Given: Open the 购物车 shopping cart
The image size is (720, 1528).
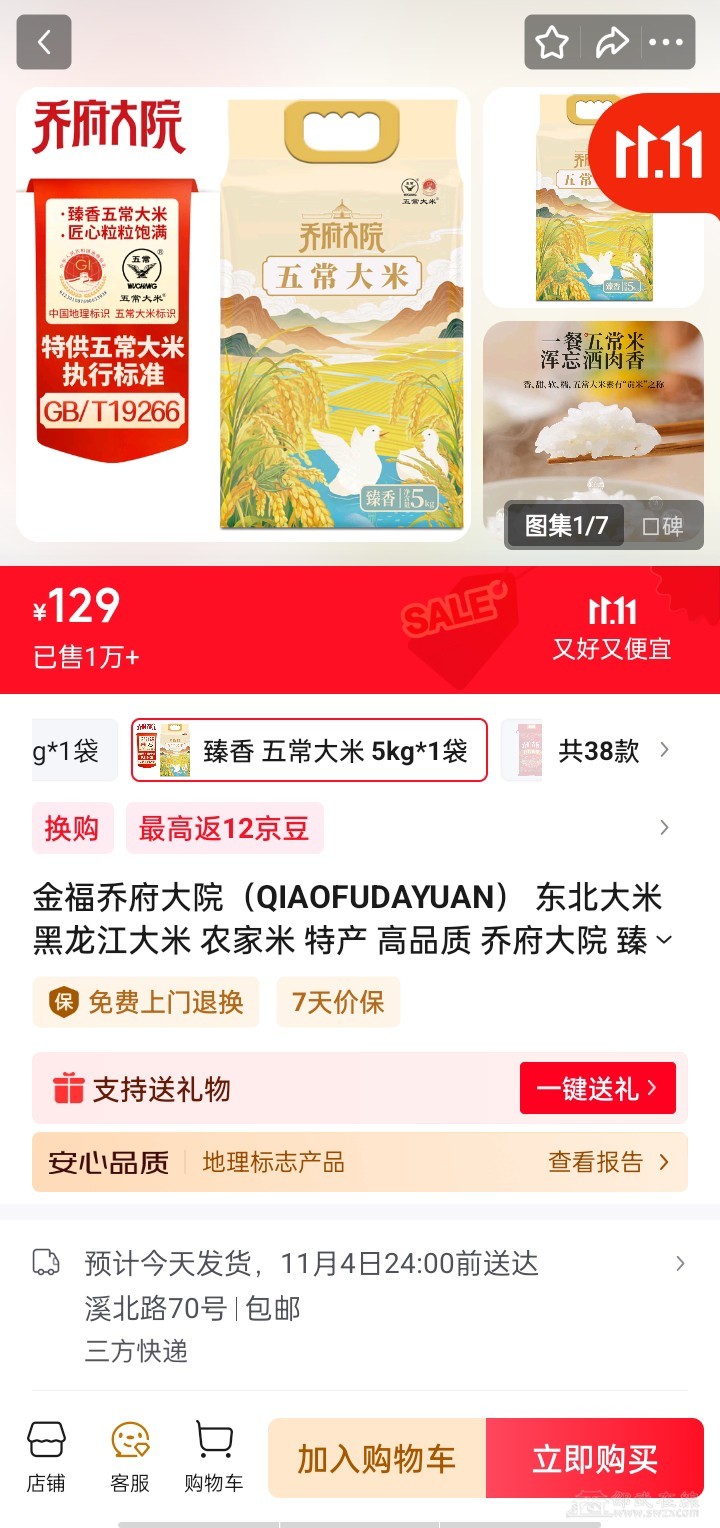Looking at the screenshot, I should tap(213, 1456).
